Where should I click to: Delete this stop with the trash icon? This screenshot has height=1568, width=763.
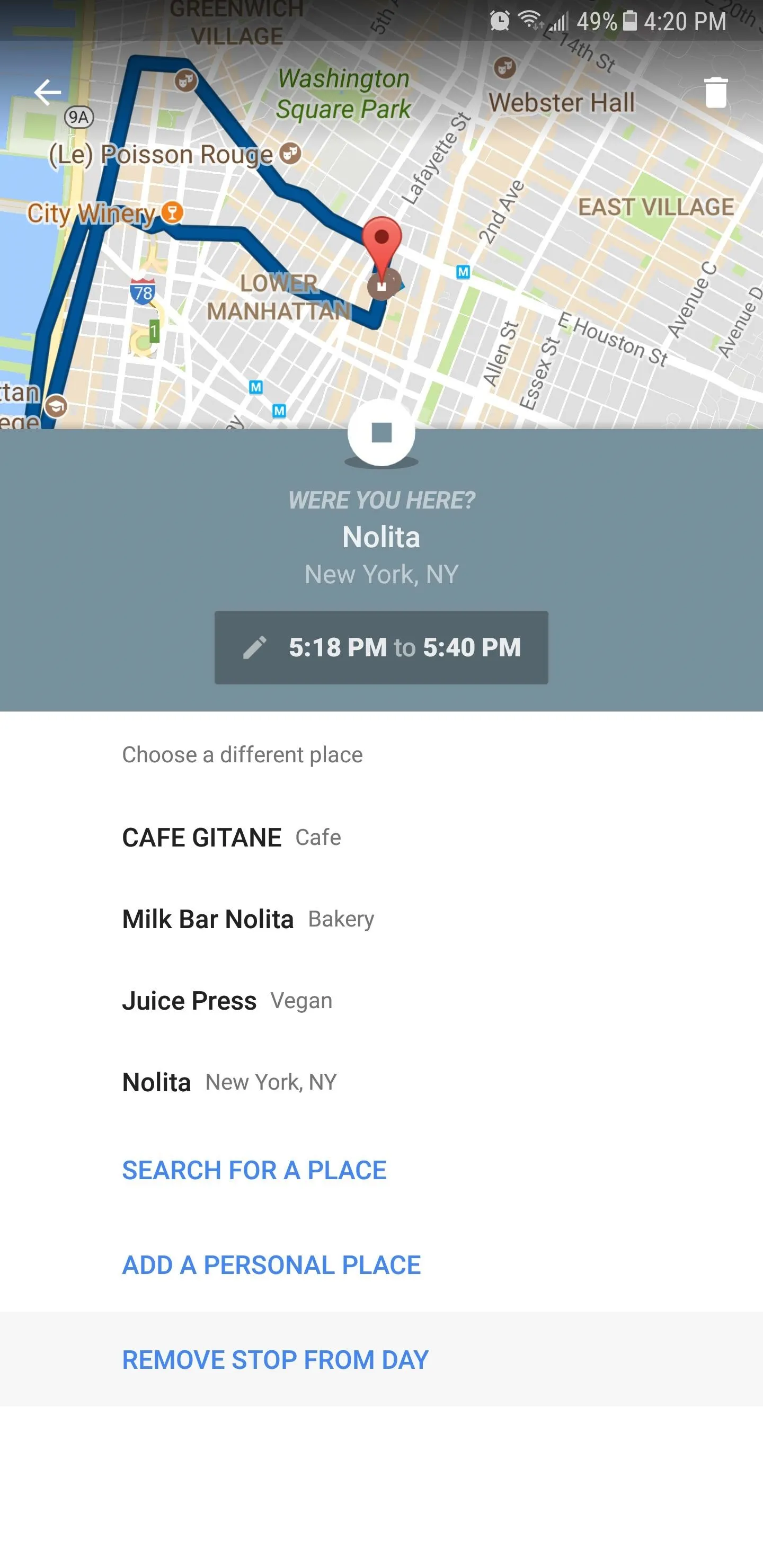point(715,93)
